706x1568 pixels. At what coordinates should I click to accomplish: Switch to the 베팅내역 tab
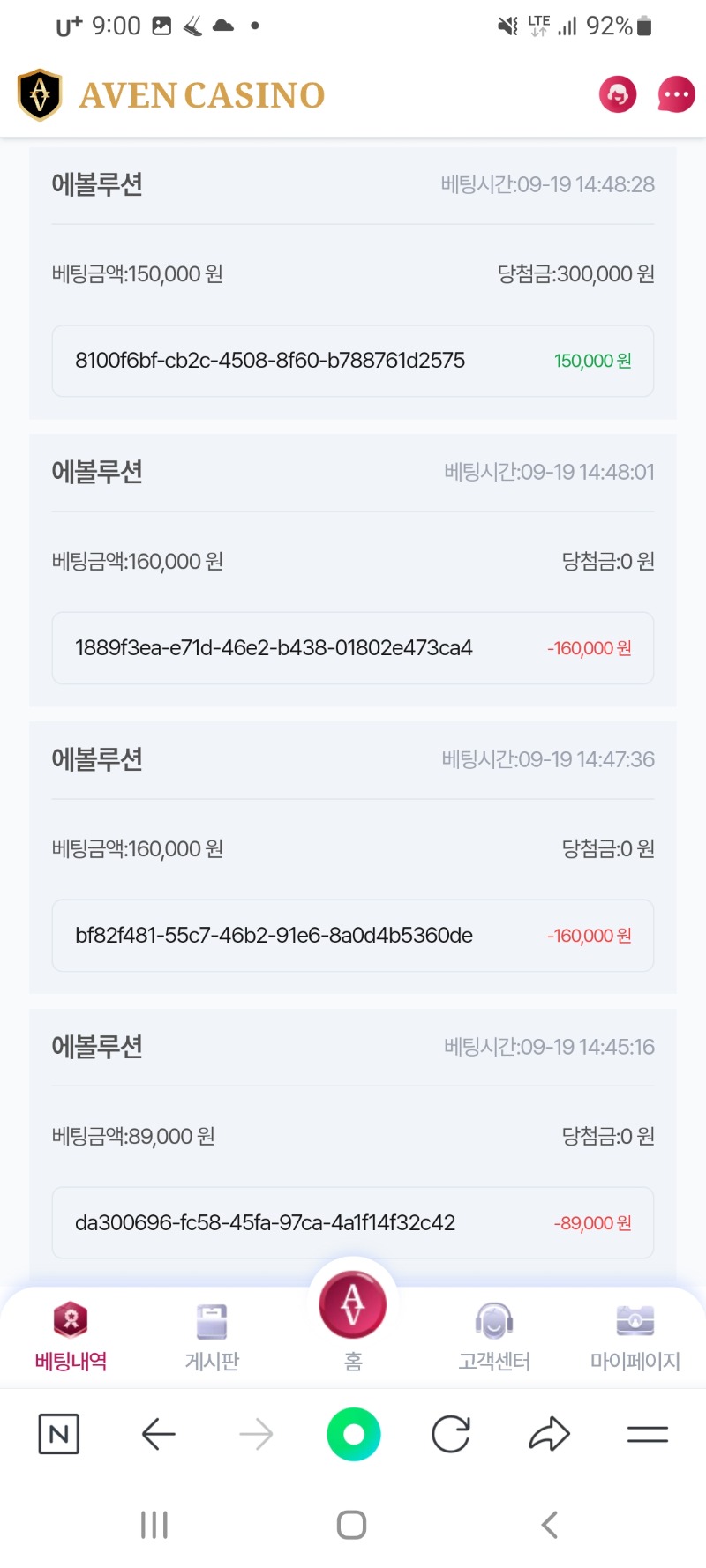[x=71, y=1335]
